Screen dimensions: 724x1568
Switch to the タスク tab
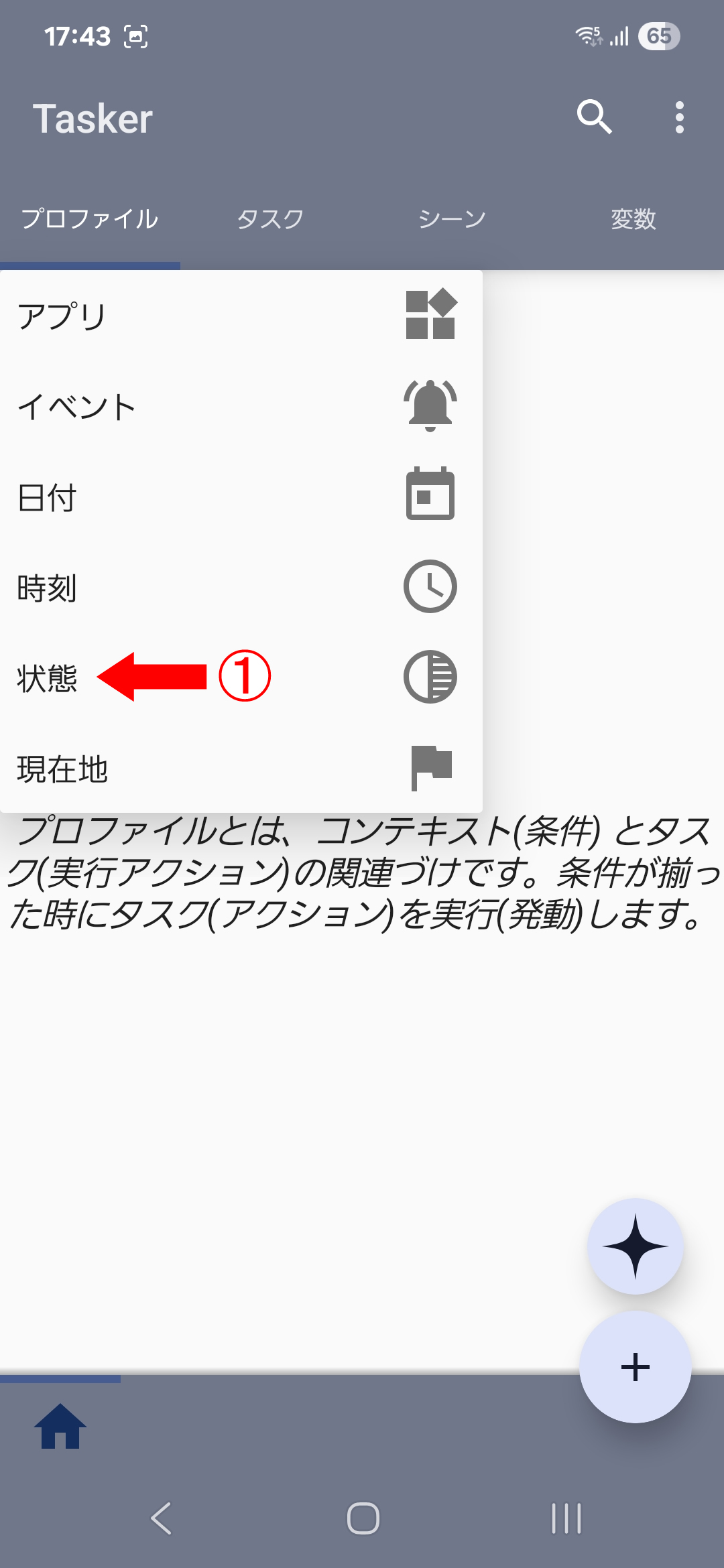pos(270,219)
